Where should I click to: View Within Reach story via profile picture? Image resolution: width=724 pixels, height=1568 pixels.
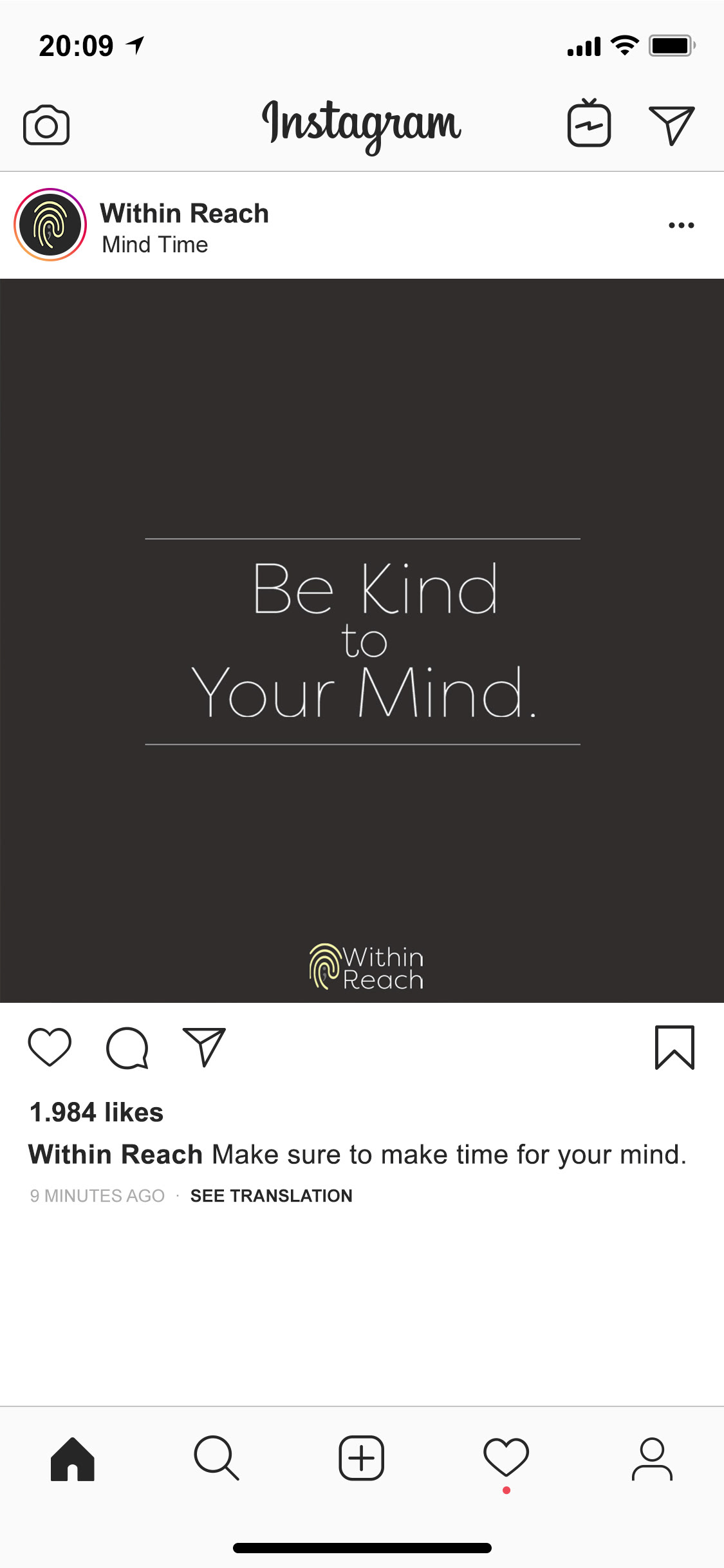(x=50, y=225)
